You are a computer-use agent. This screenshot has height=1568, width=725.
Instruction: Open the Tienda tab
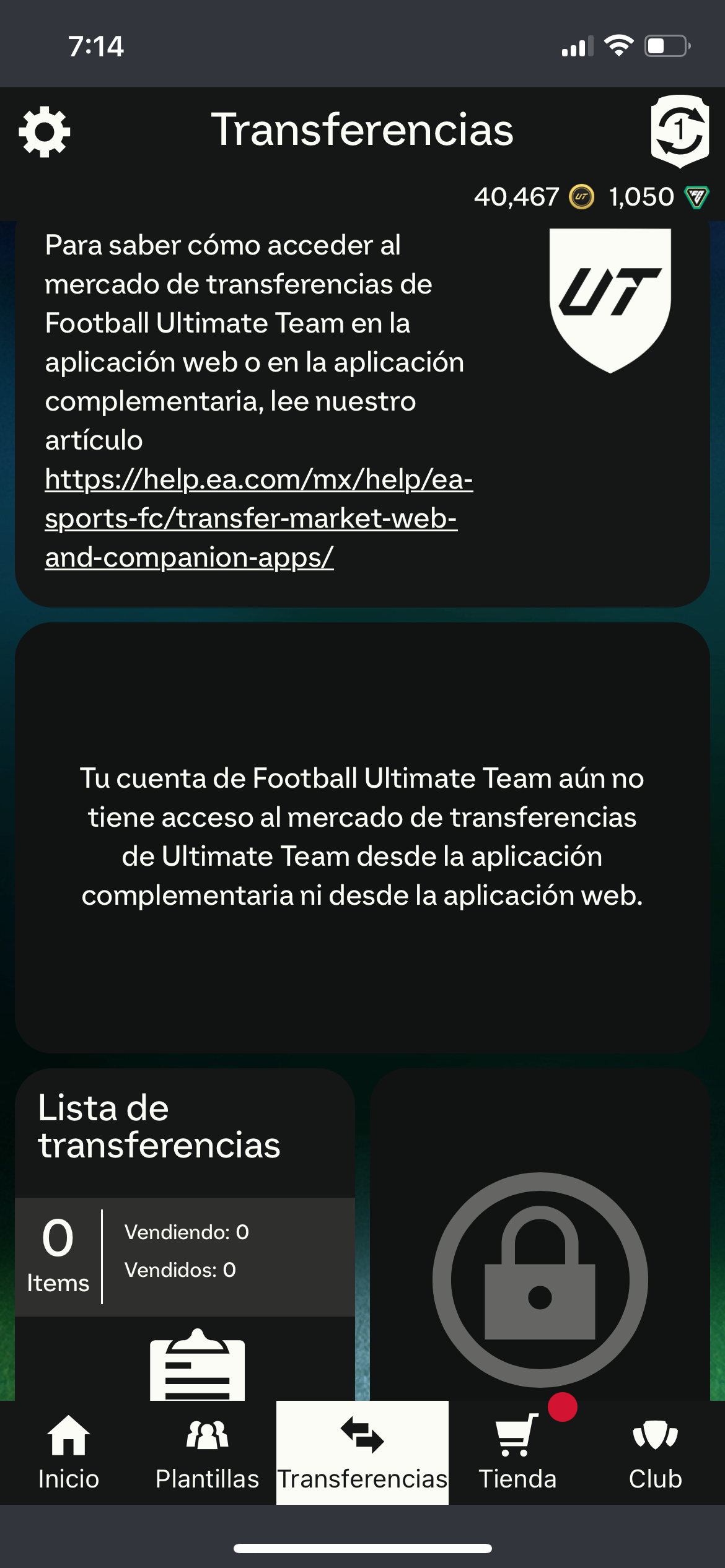click(517, 1452)
